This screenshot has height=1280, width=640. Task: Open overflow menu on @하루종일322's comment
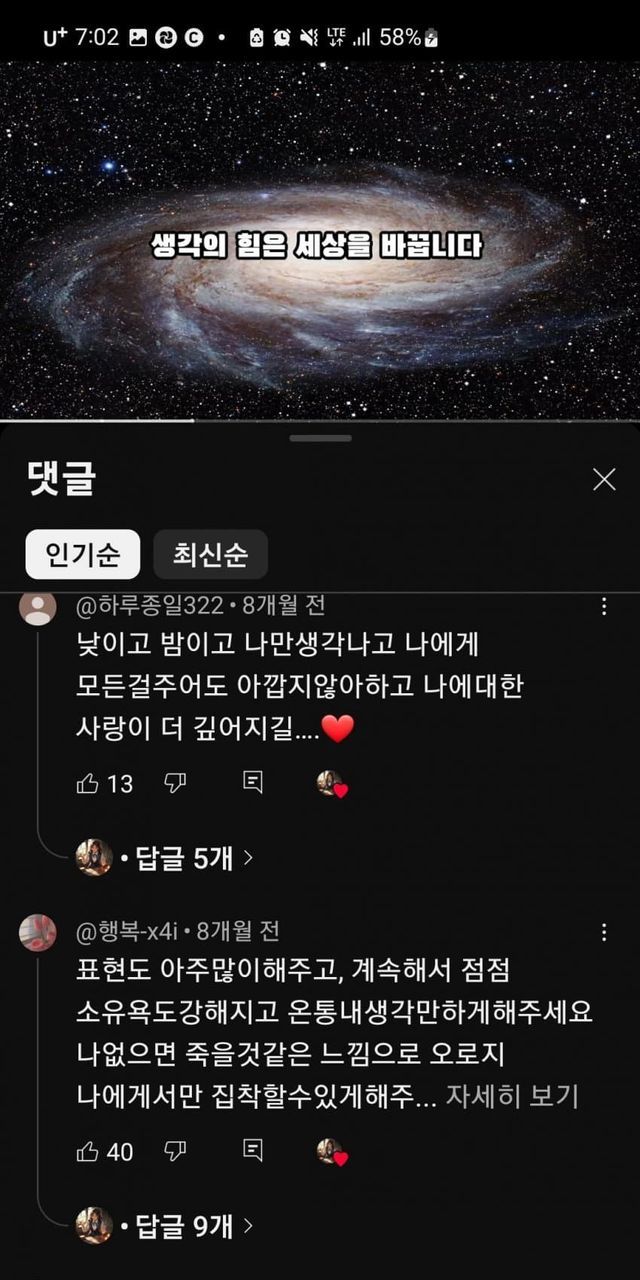point(603,607)
